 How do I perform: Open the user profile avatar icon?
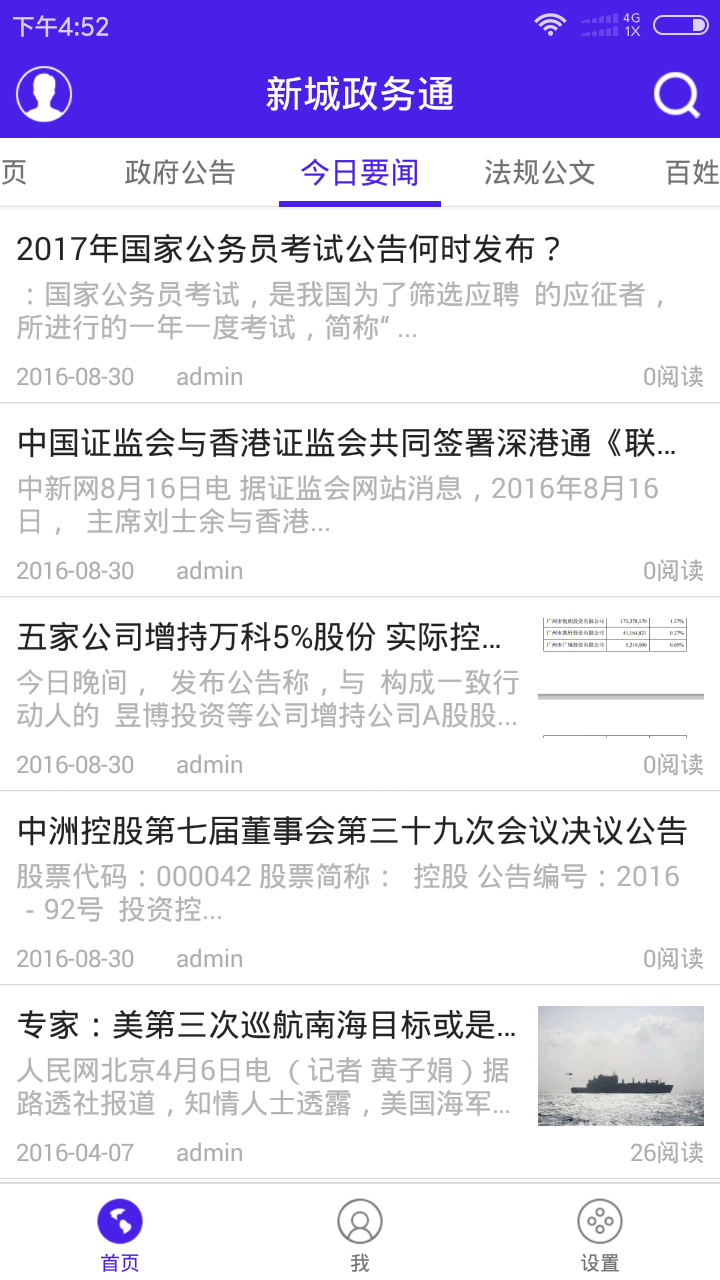44,95
